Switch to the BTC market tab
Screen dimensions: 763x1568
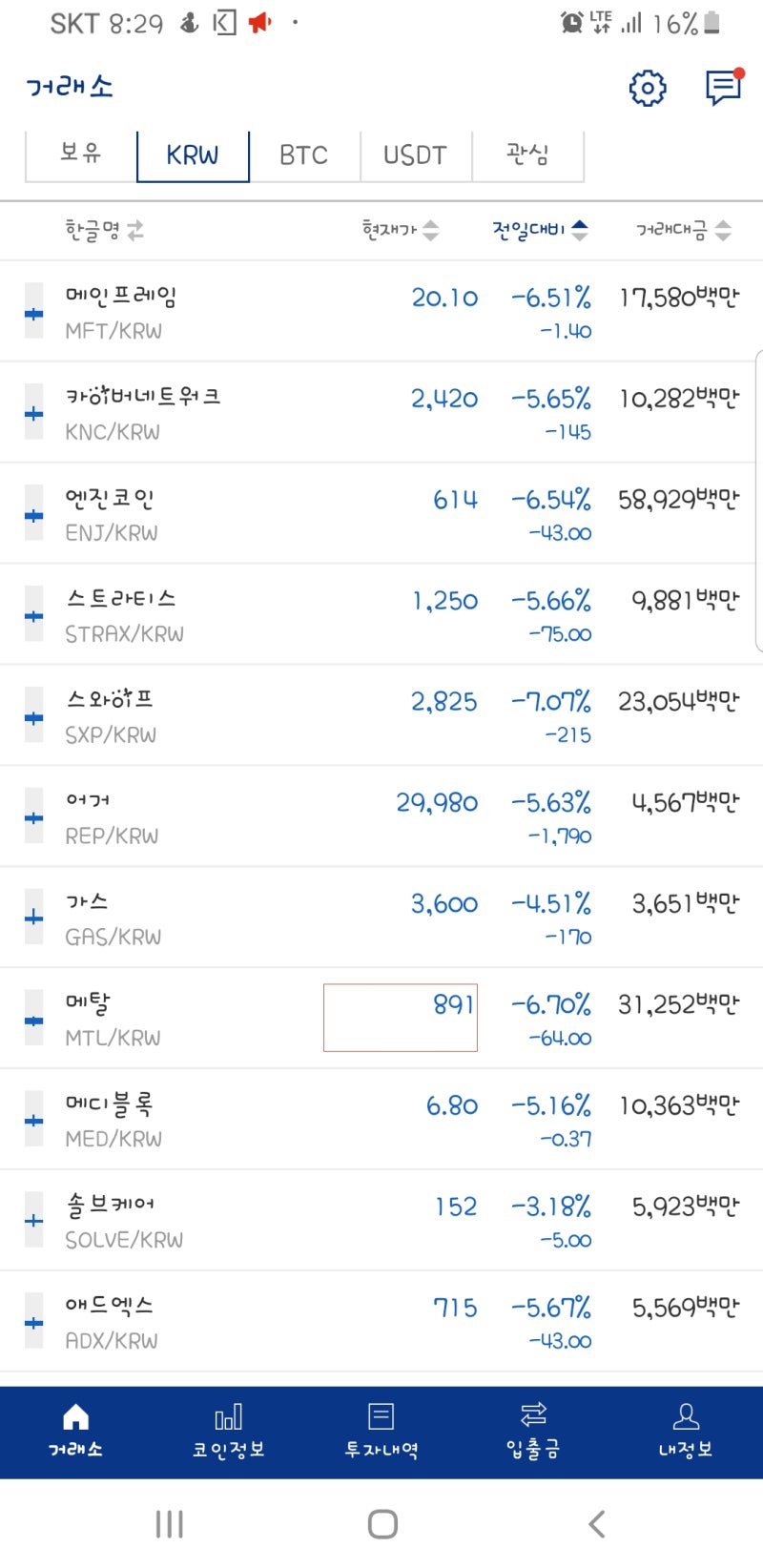coord(304,155)
